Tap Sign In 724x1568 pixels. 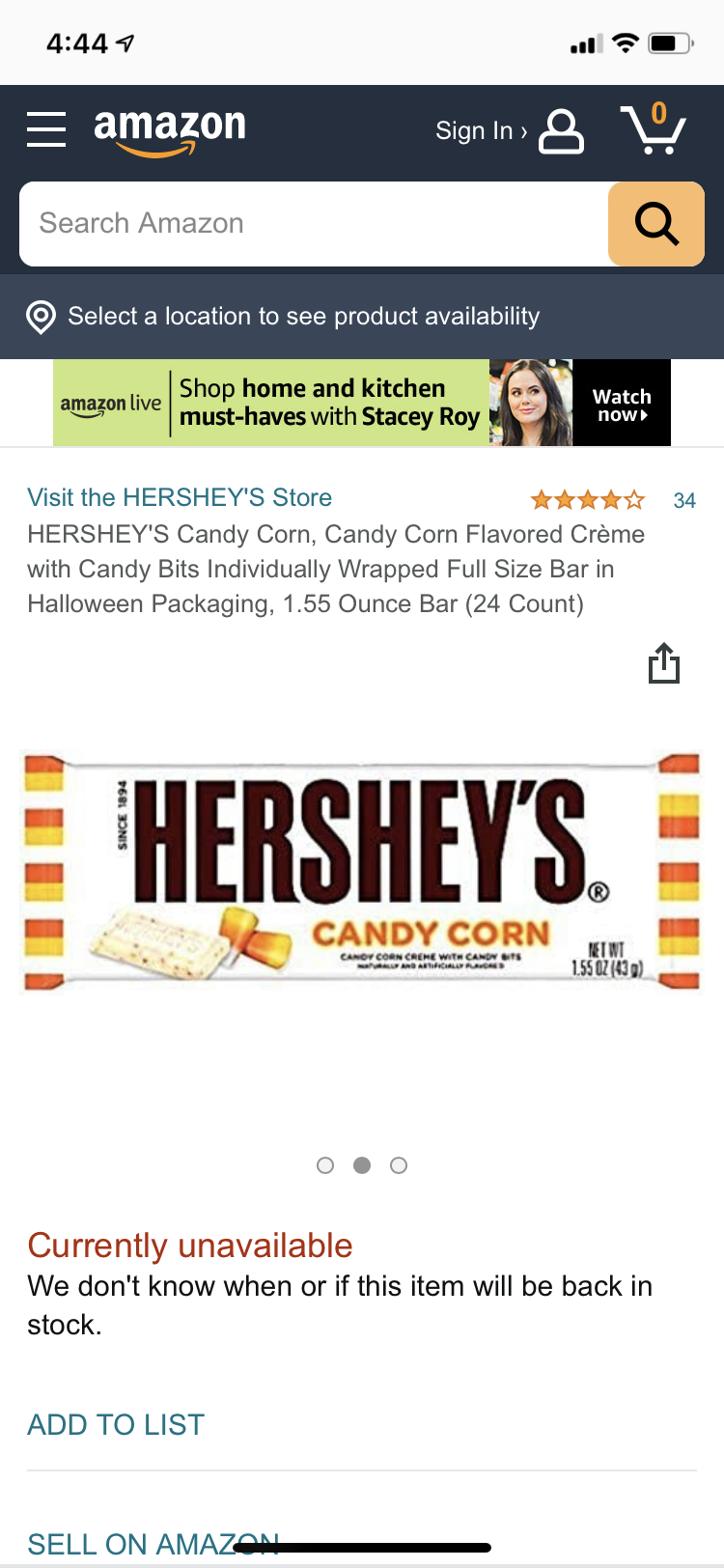coord(508,130)
